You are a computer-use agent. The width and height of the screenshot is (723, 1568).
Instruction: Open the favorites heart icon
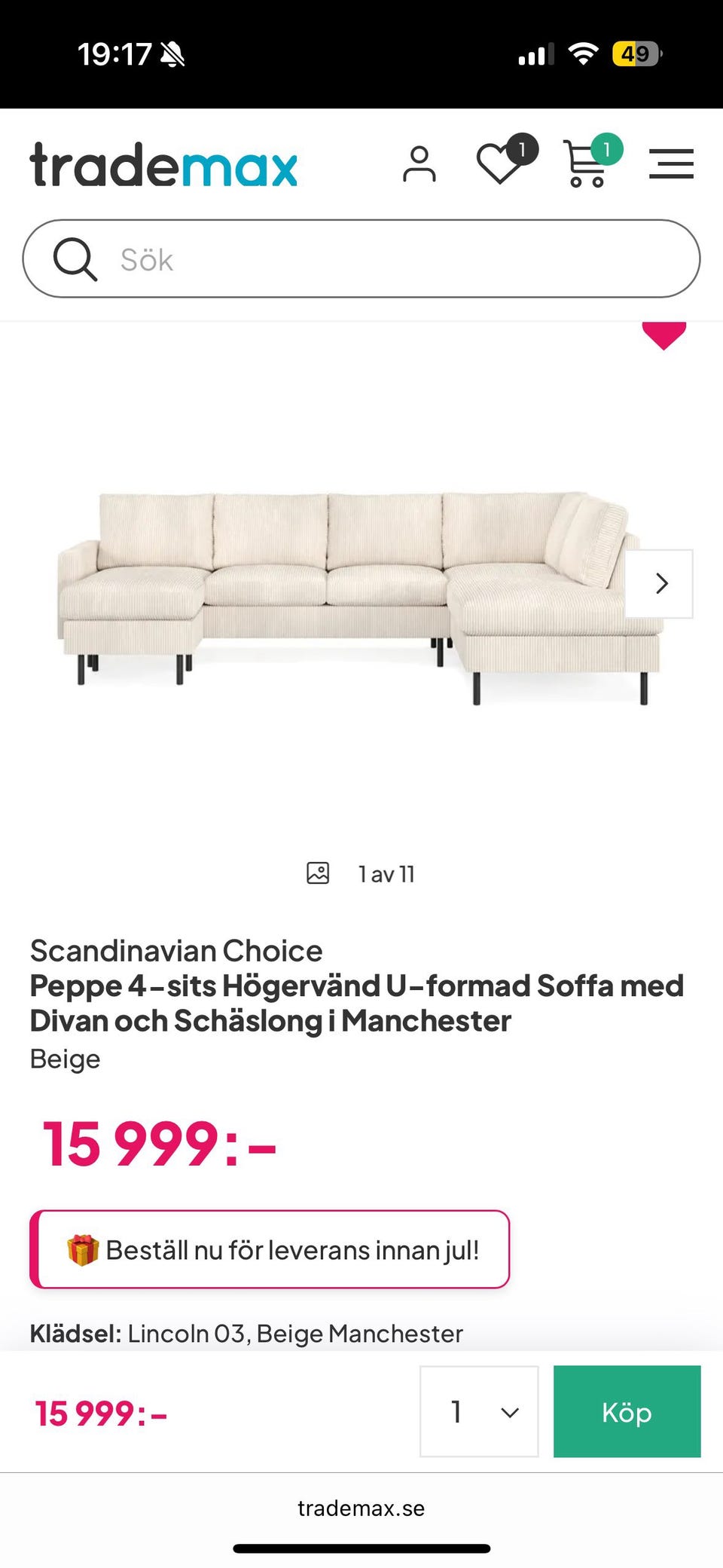(x=501, y=164)
